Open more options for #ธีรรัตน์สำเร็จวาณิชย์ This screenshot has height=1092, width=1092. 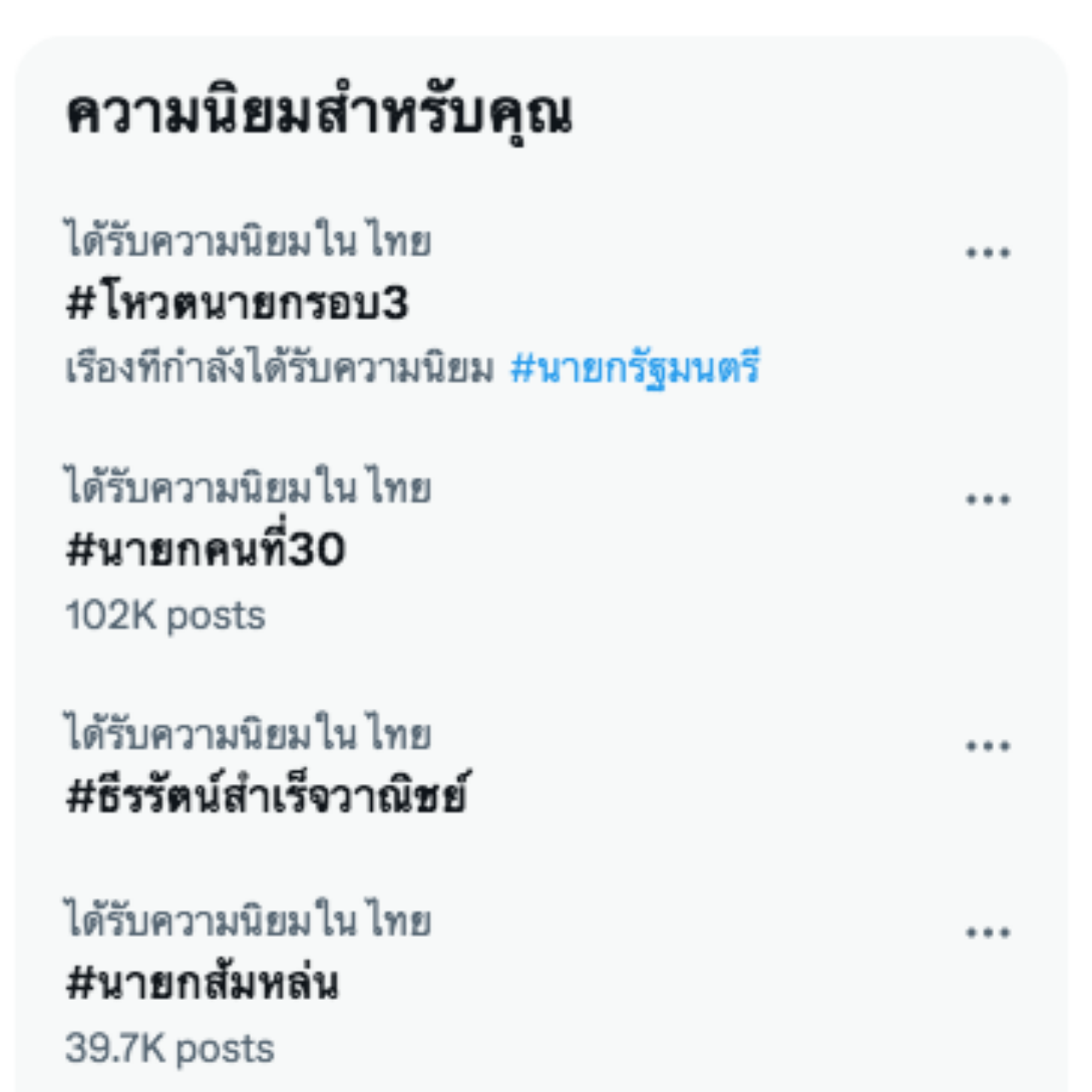click(x=987, y=746)
